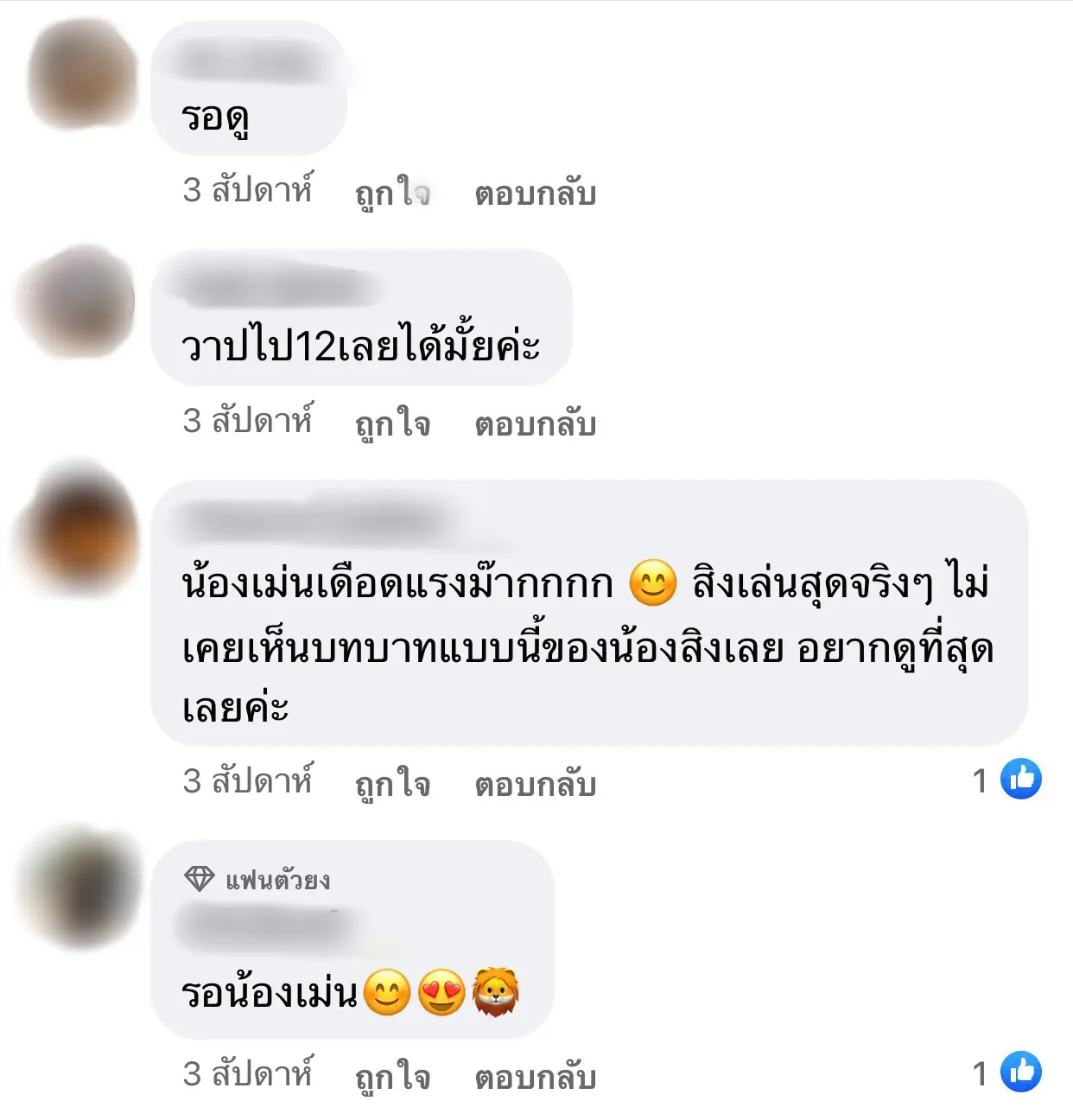Like the comment 'วาปไป12เลยได้มั้ยค่ะ'
Image resolution: width=1073 pixels, height=1120 pixels.
[x=392, y=423]
